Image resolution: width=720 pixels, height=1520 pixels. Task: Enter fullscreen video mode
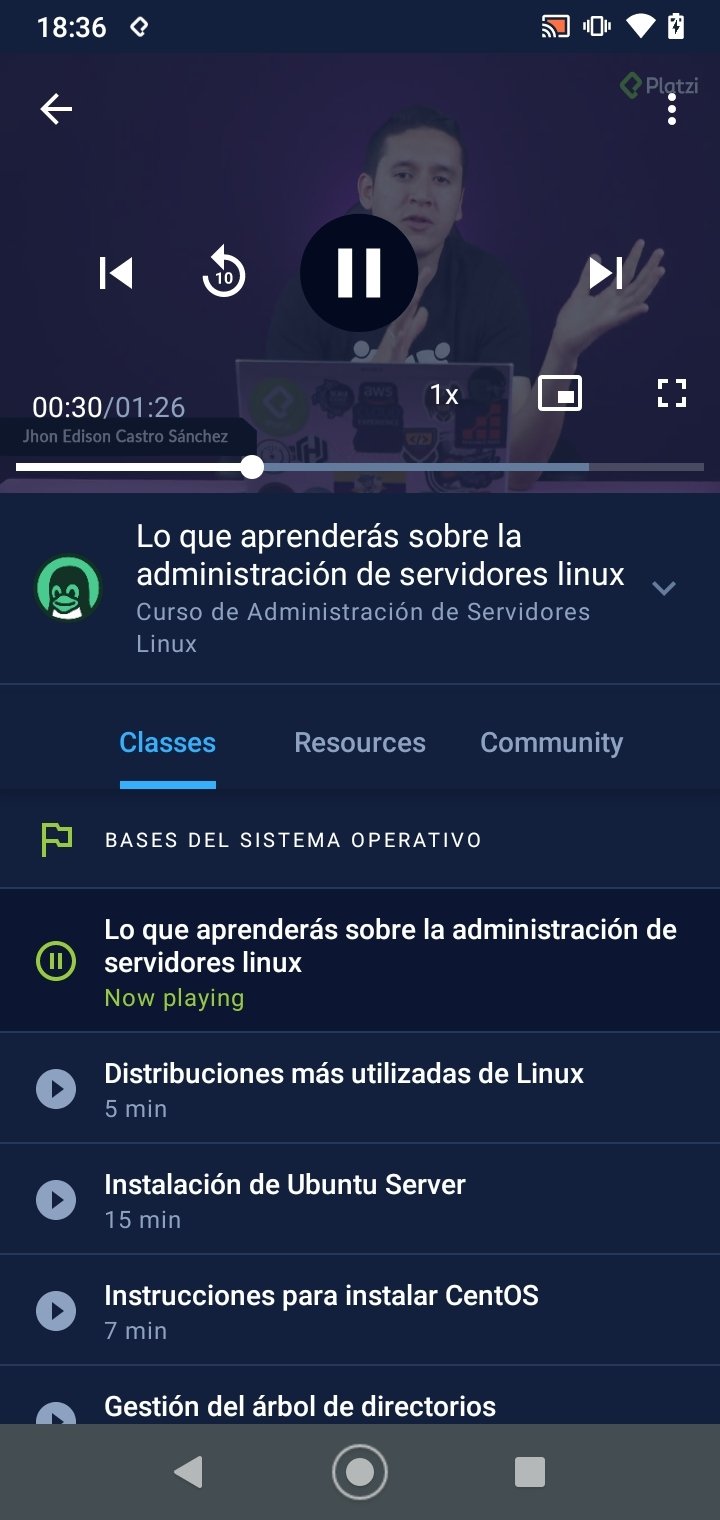[x=672, y=394]
